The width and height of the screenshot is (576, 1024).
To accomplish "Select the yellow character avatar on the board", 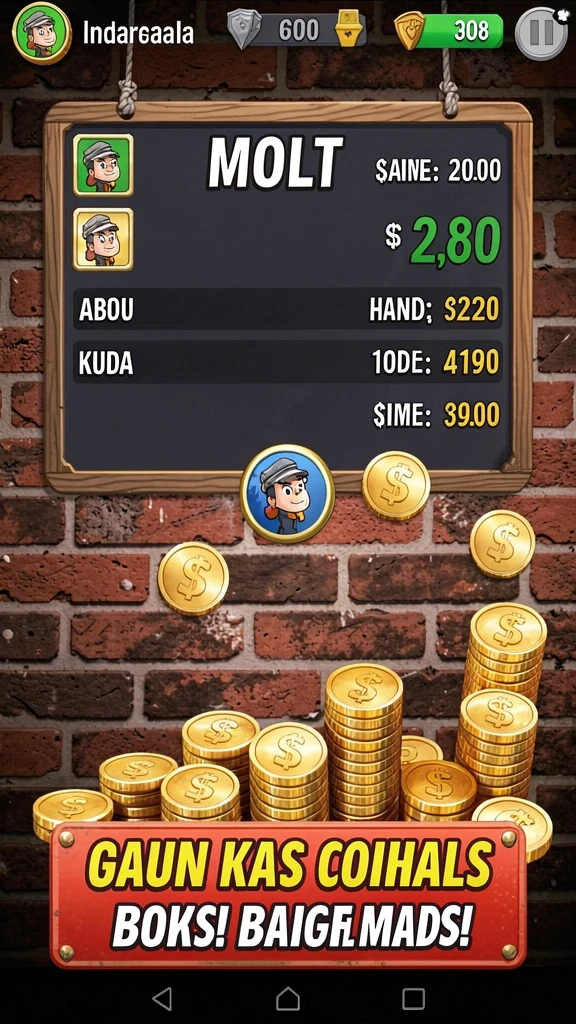I will coord(103,239).
